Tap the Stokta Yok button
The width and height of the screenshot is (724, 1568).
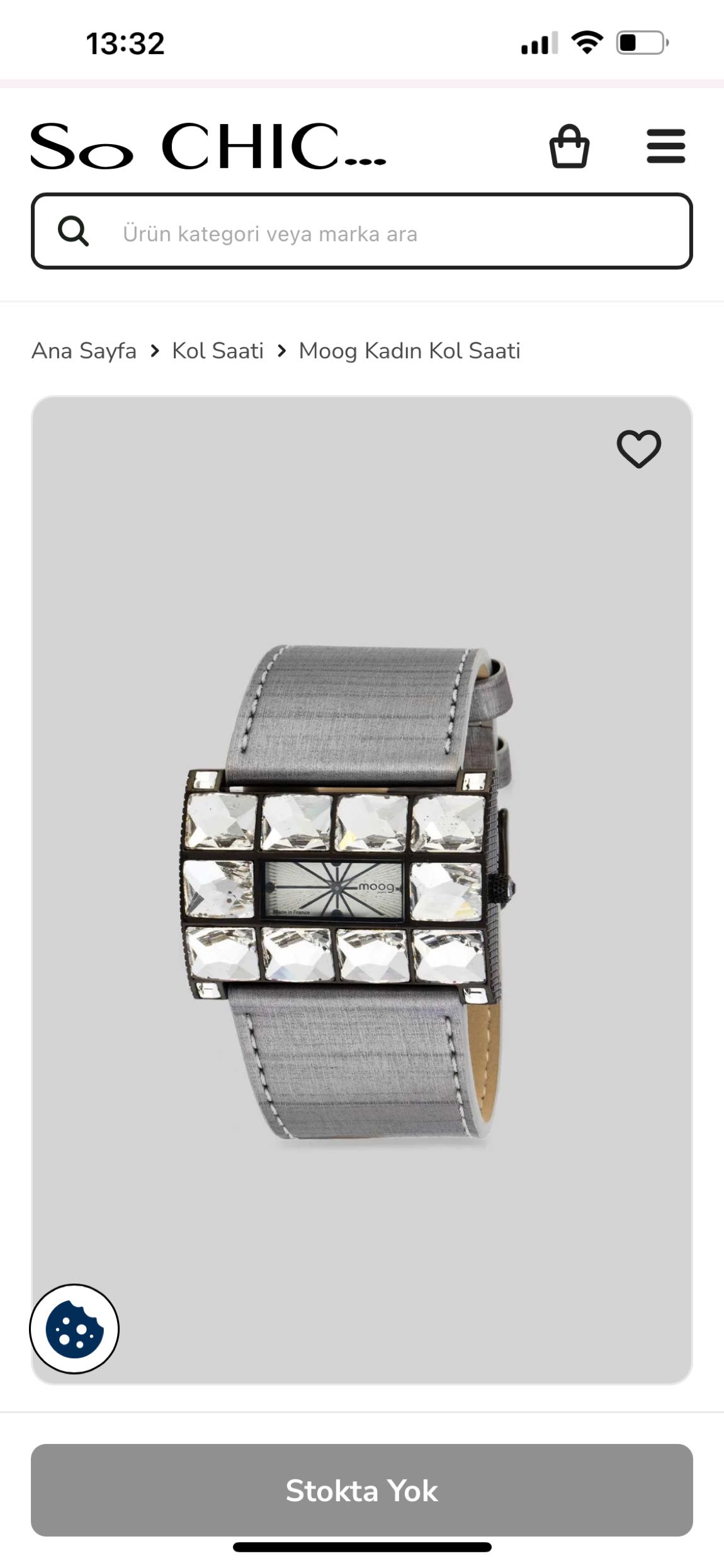point(362,1490)
